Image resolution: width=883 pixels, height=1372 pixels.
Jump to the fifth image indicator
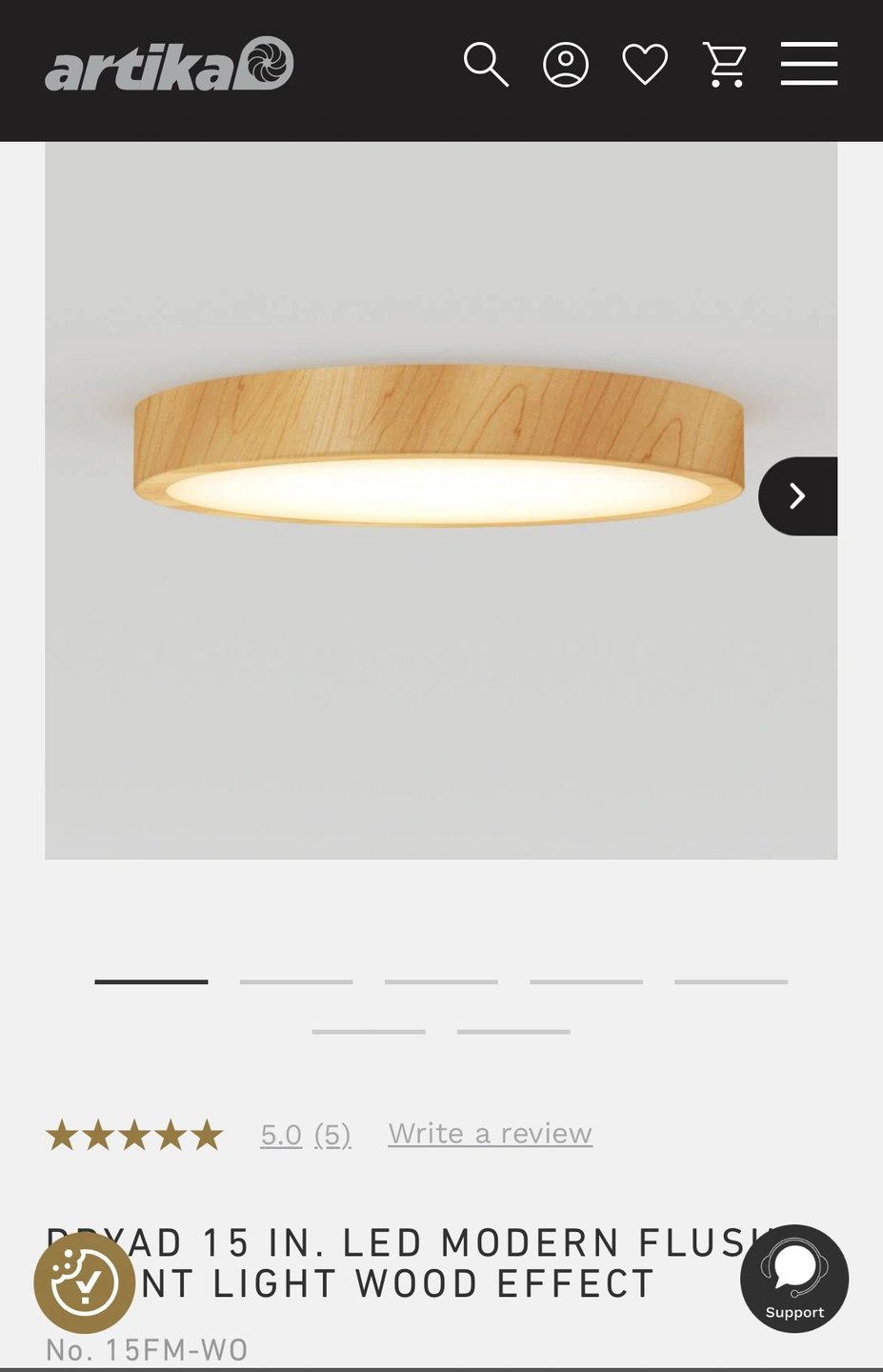tap(731, 981)
